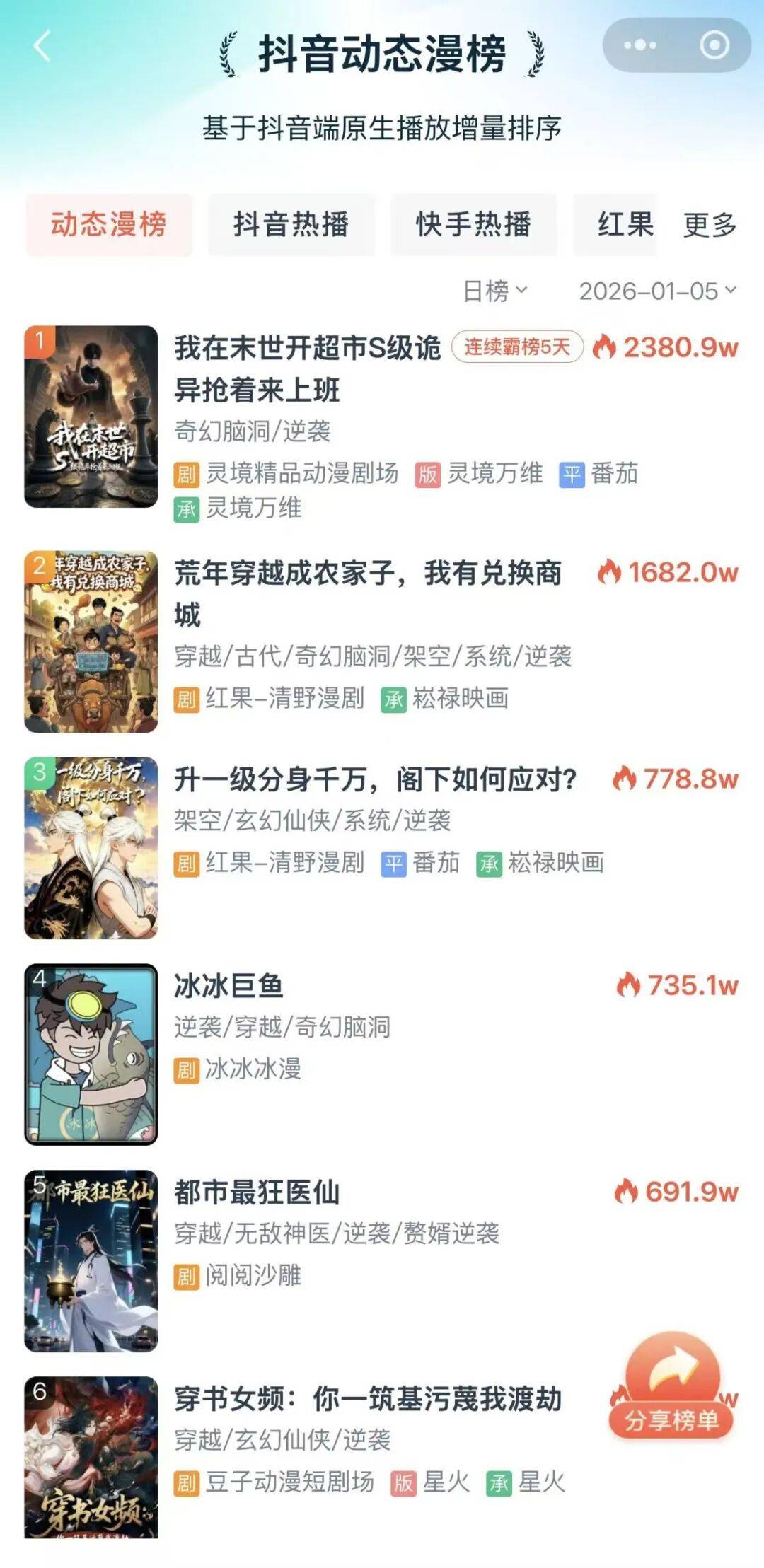
Task: Go back using the top-left arrow
Action: 42,47
